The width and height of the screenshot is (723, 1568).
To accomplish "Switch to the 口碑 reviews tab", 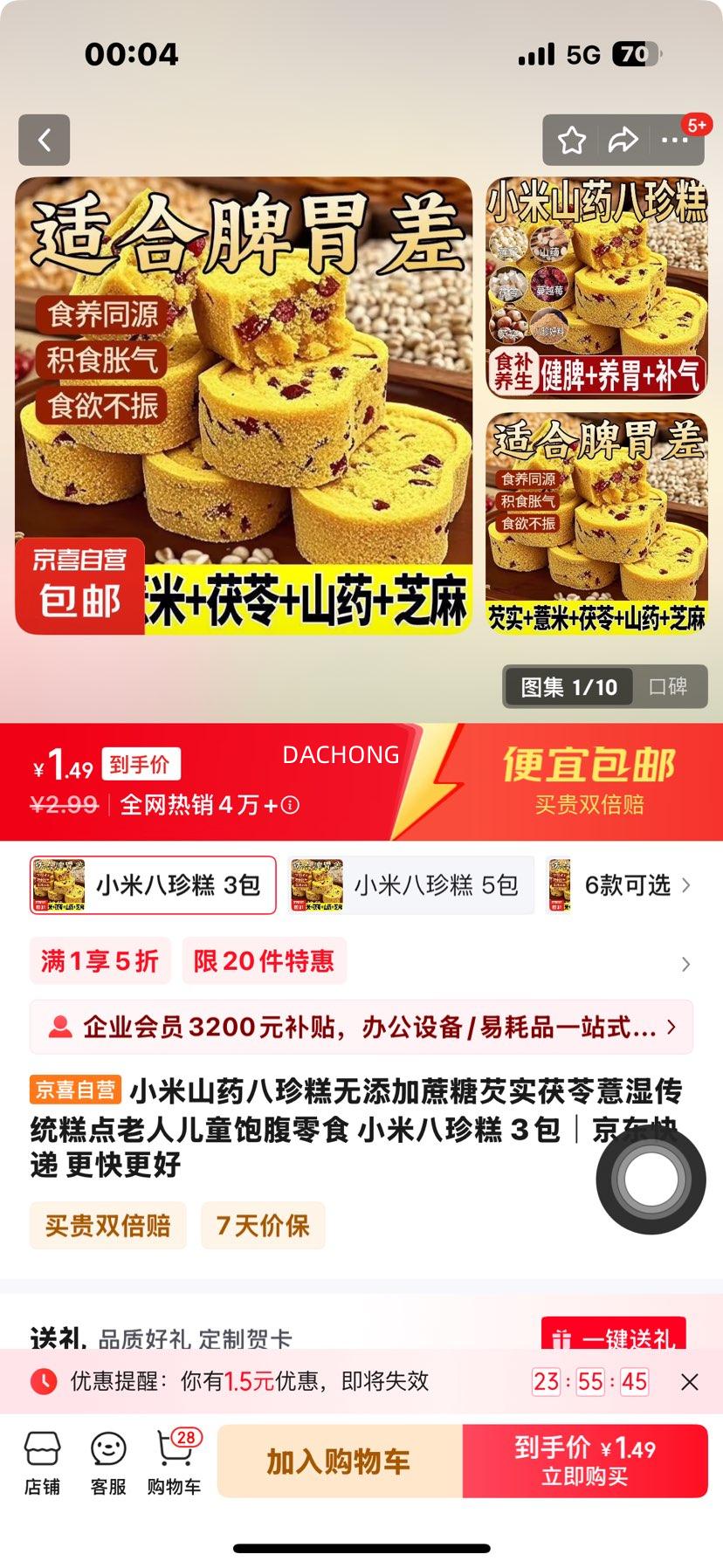I will pyautogui.click(x=668, y=687).
